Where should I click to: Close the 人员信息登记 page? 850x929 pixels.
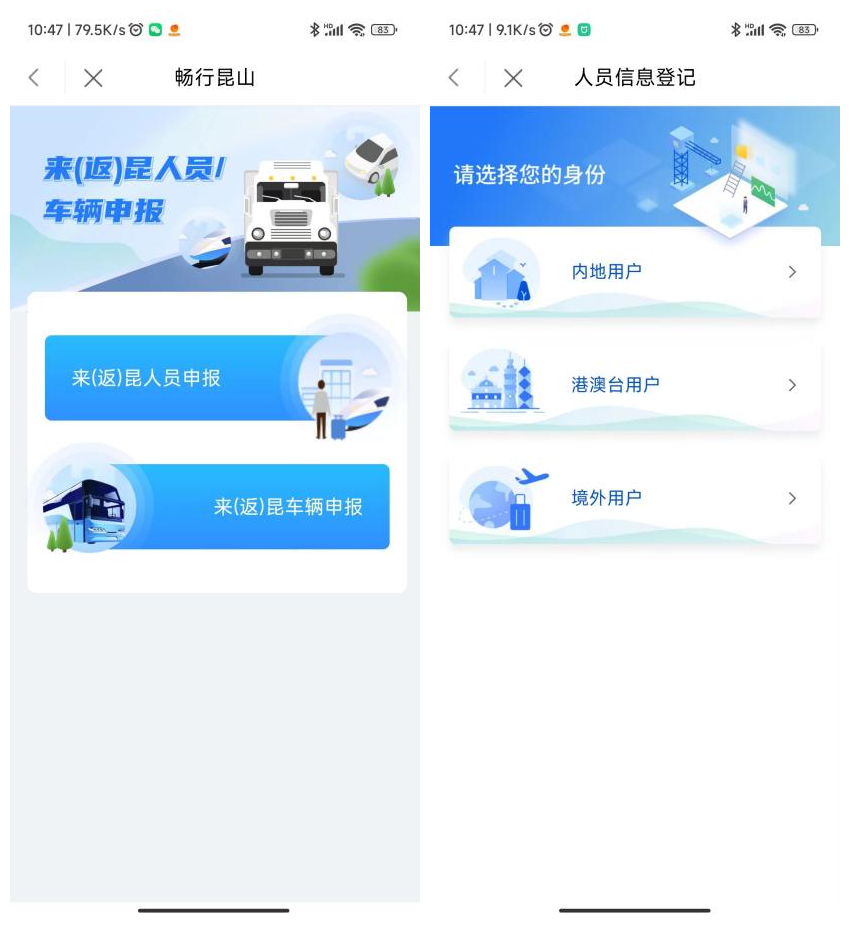click(x=513, y=78)
